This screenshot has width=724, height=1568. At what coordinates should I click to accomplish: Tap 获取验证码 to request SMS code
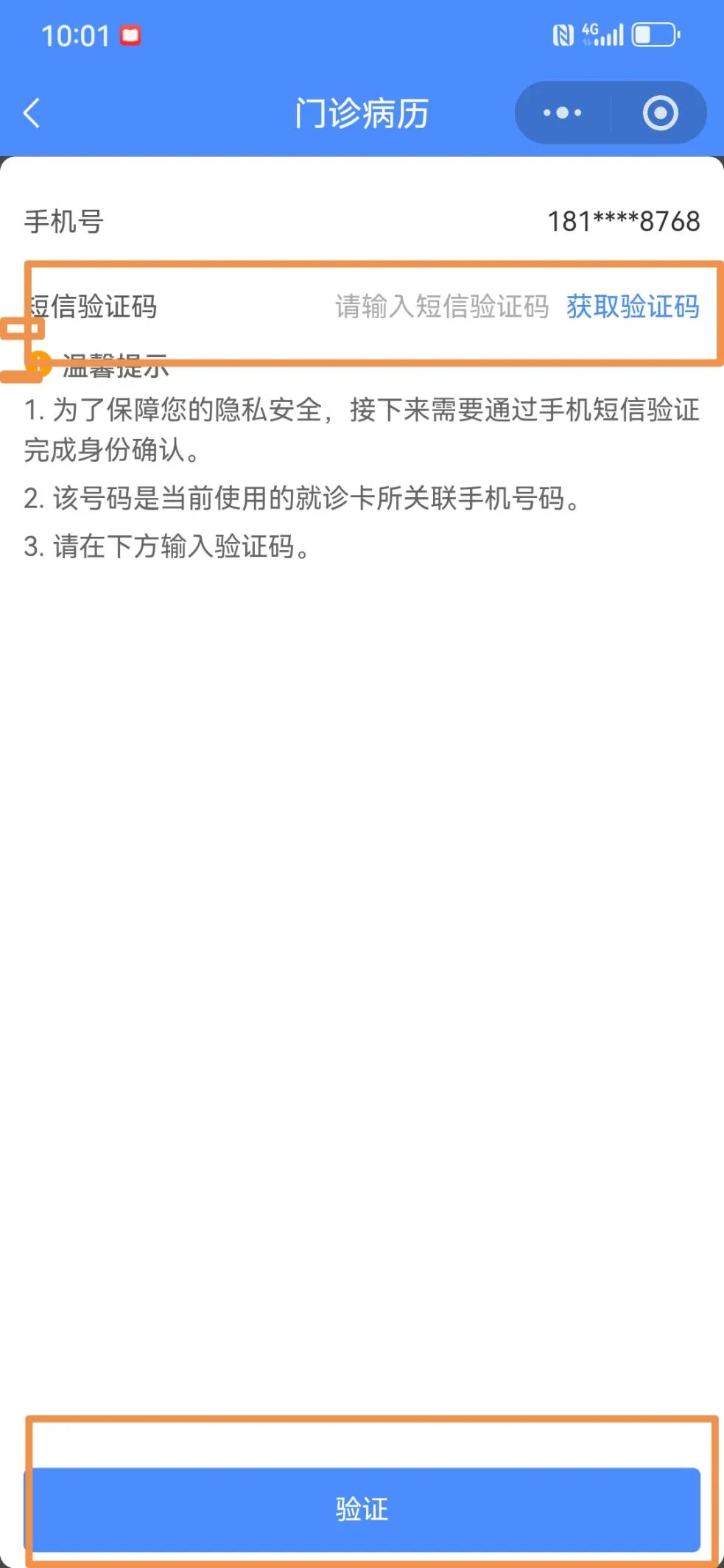click(x=633, y=306)
